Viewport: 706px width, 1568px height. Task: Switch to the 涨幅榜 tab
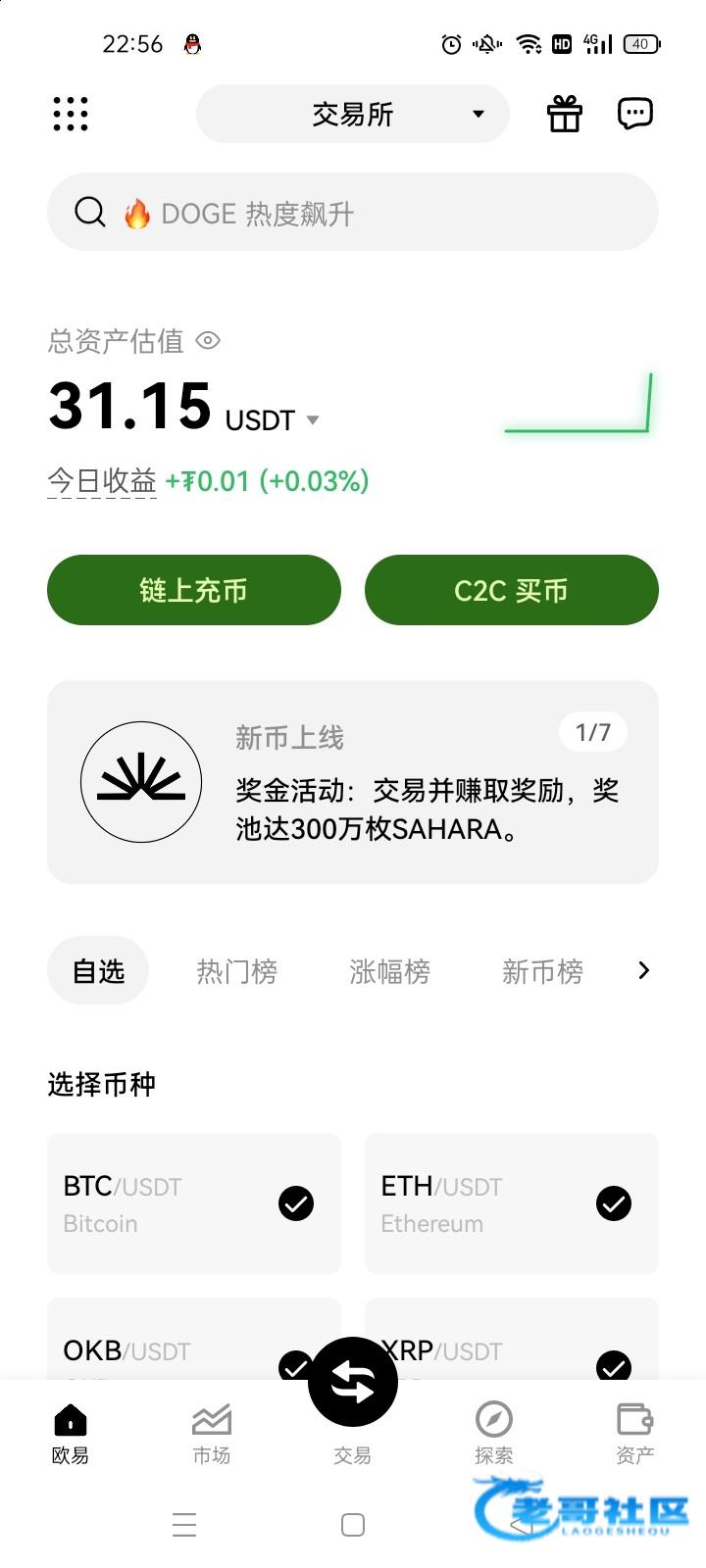coord(390,971)
